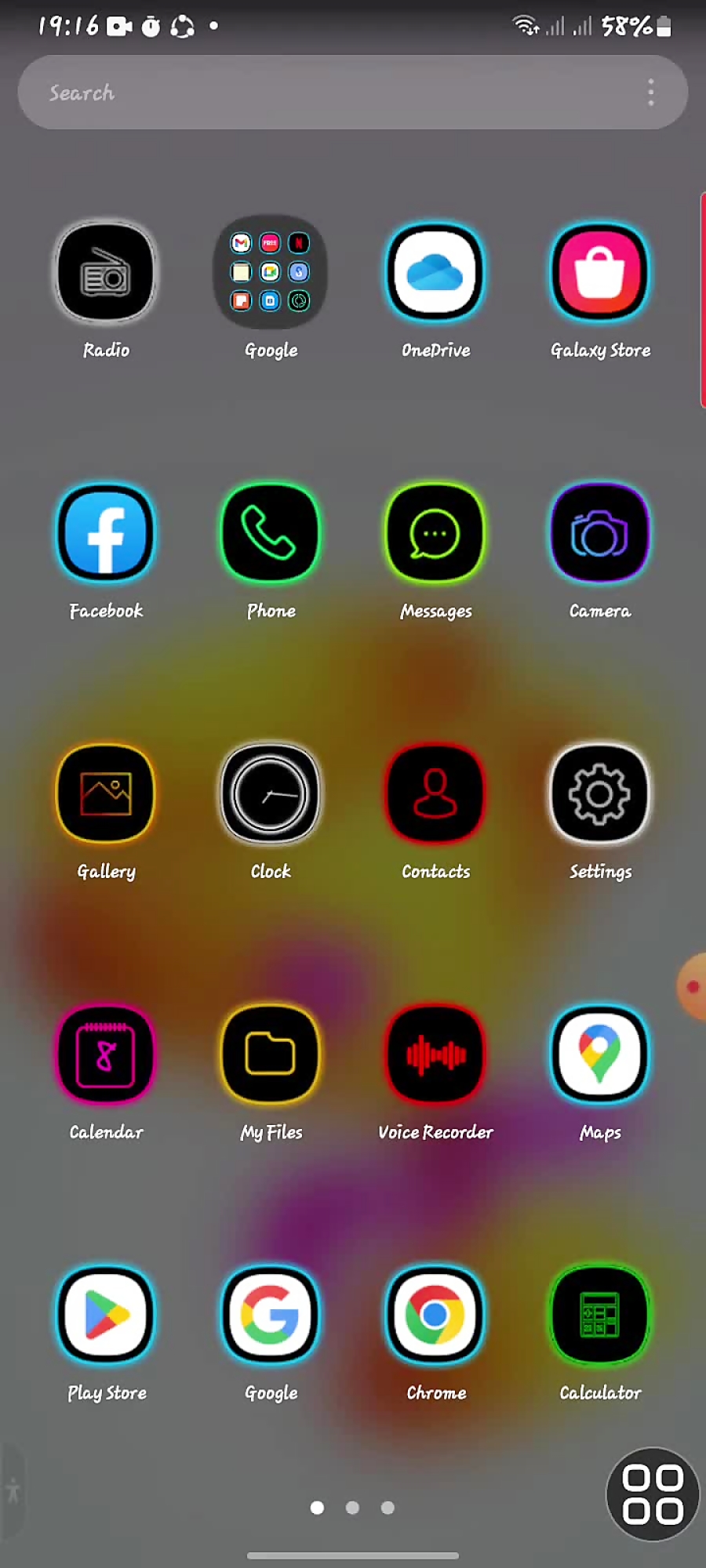The image size is (706, 1568).
Task: Launch the Play Store
Action: 106,1315
